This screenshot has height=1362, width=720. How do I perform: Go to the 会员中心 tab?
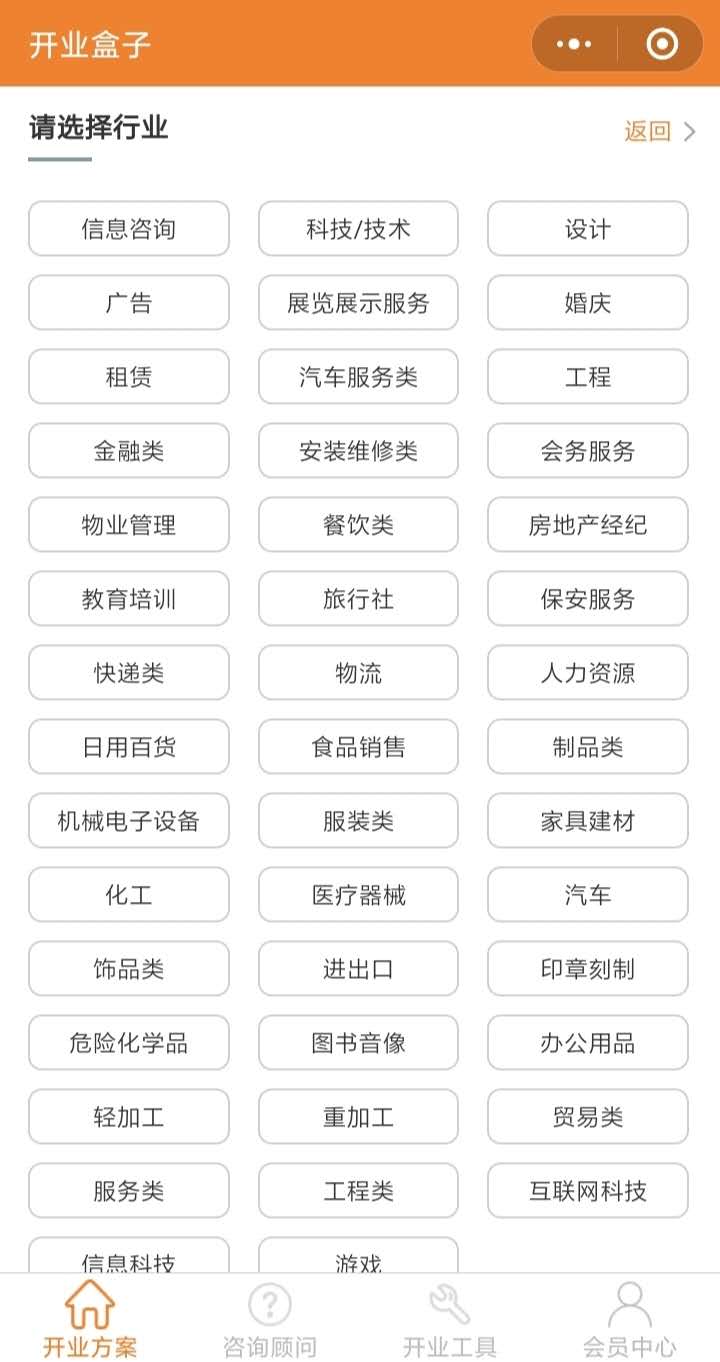pyautogui.click(x=629, y=1320)
